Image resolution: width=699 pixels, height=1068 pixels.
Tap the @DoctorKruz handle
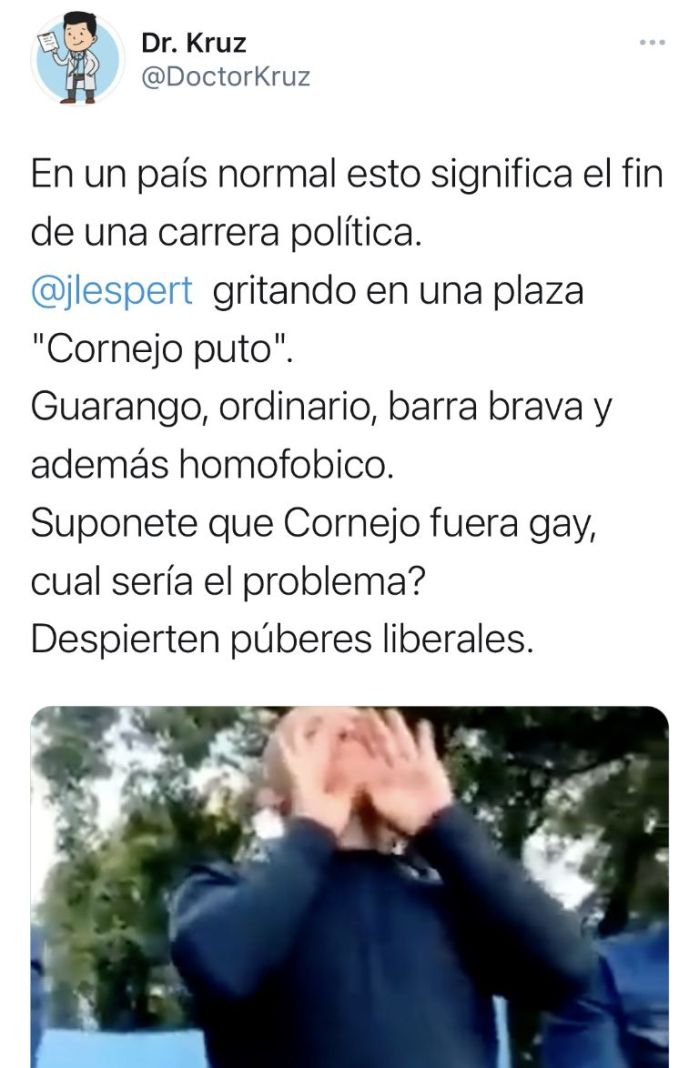point(225,77)
